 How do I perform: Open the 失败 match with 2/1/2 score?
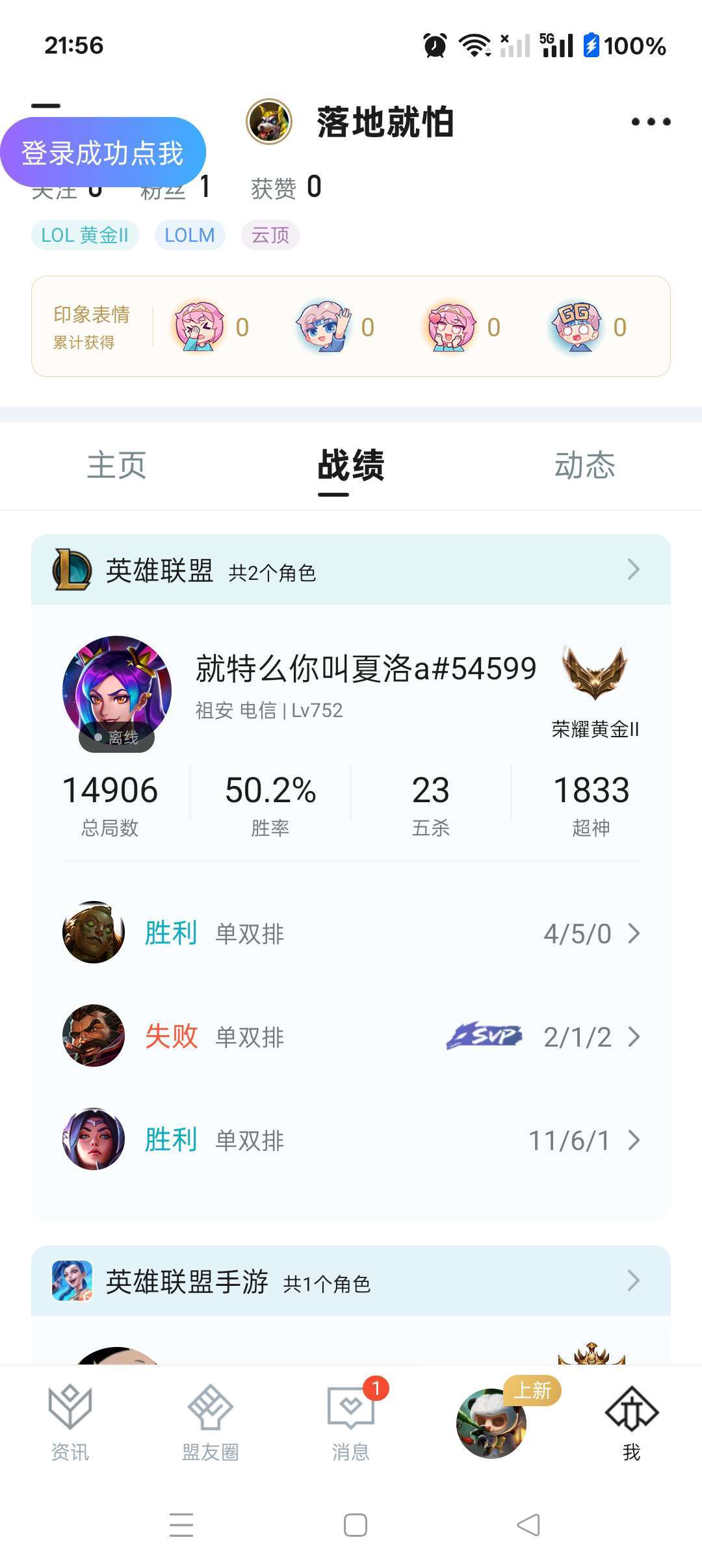click(x=351, y=1036)
